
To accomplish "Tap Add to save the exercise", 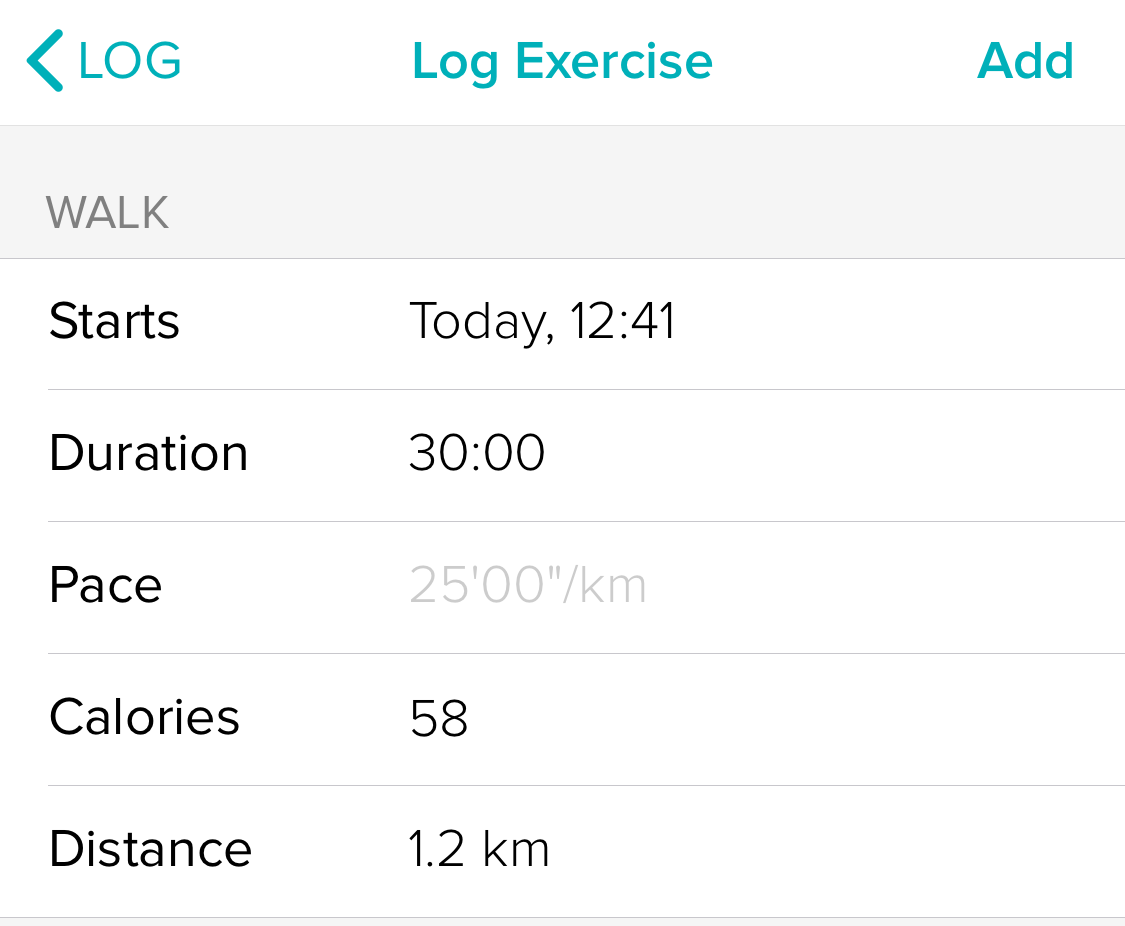I will point(1024,61).
